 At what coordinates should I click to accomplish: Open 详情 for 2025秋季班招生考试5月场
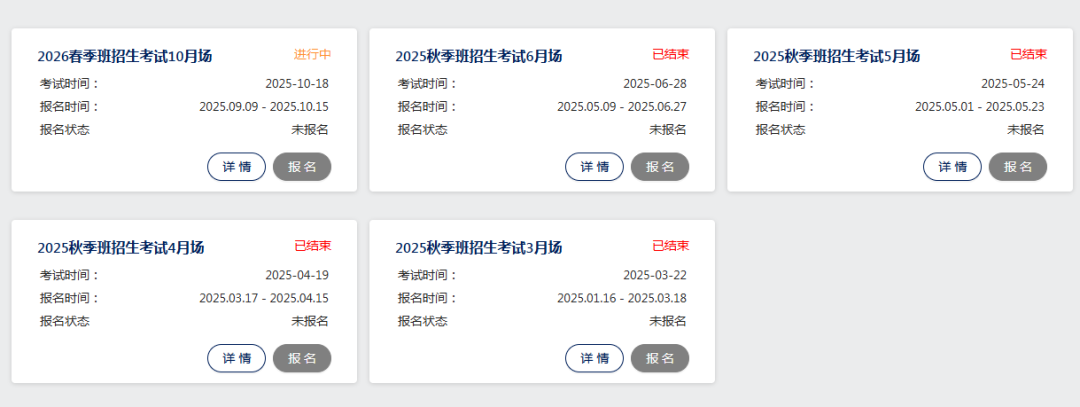[952, 167]
